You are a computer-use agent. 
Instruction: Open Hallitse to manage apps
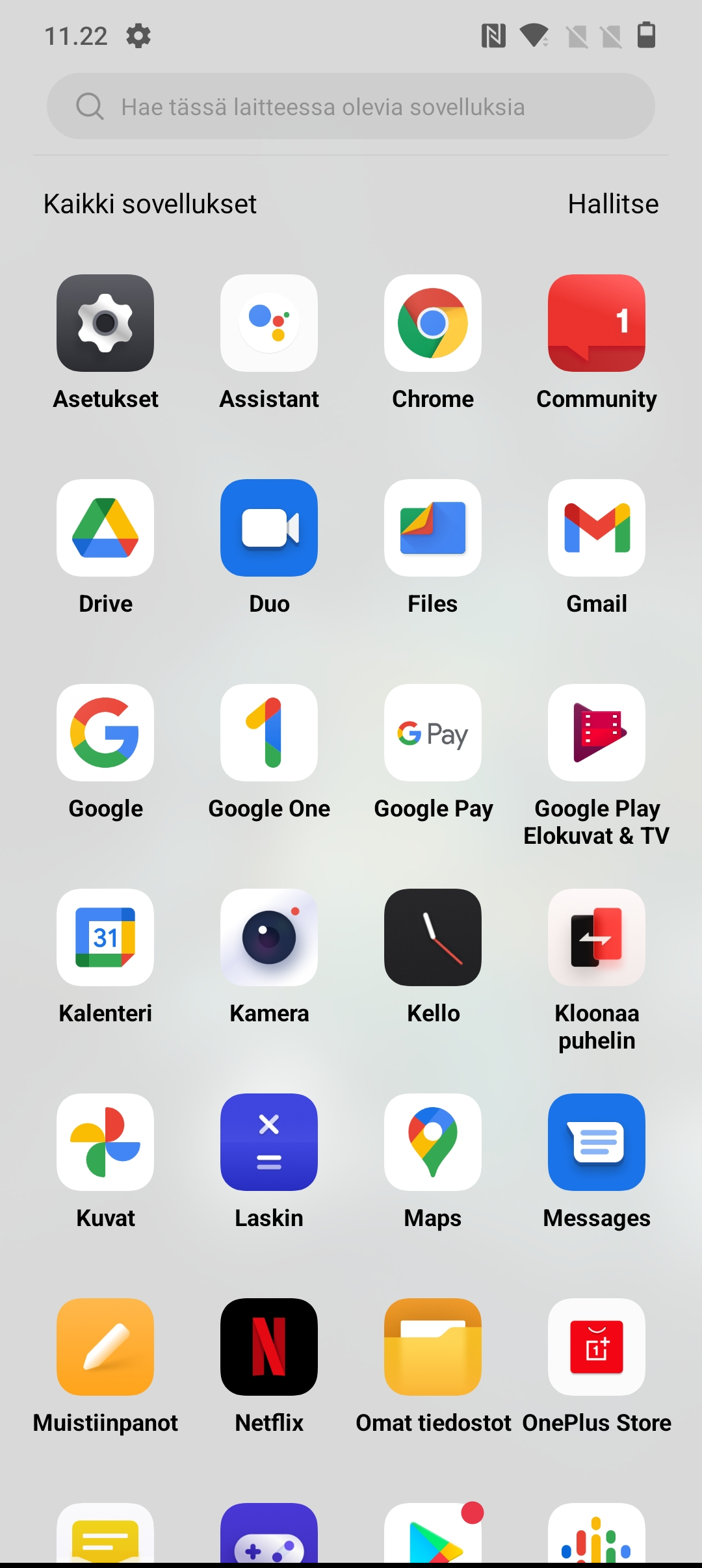613,204
